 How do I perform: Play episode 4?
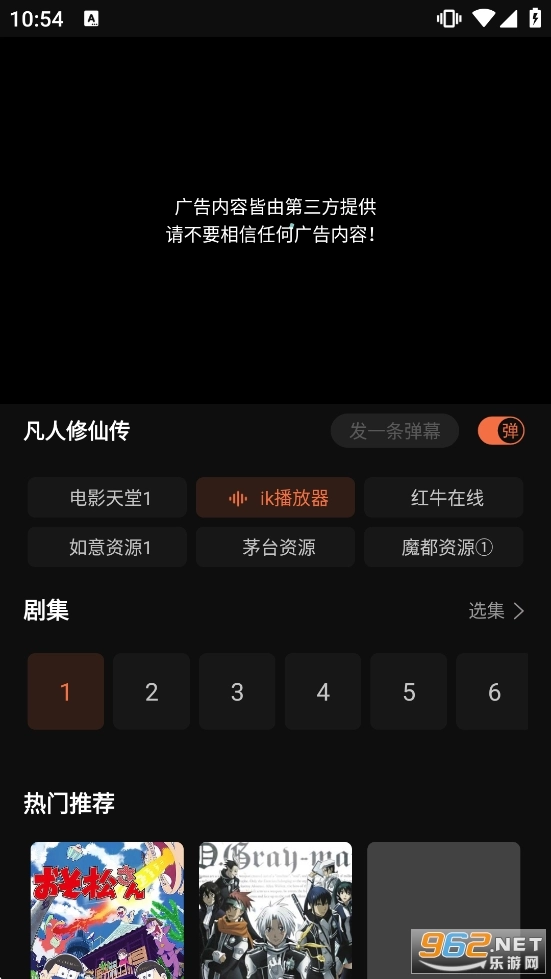323,691
